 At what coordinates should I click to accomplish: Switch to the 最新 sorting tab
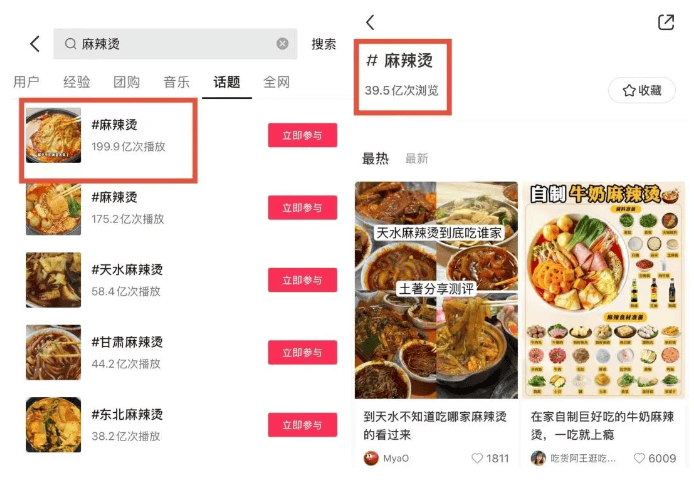(x=416, y=159)
